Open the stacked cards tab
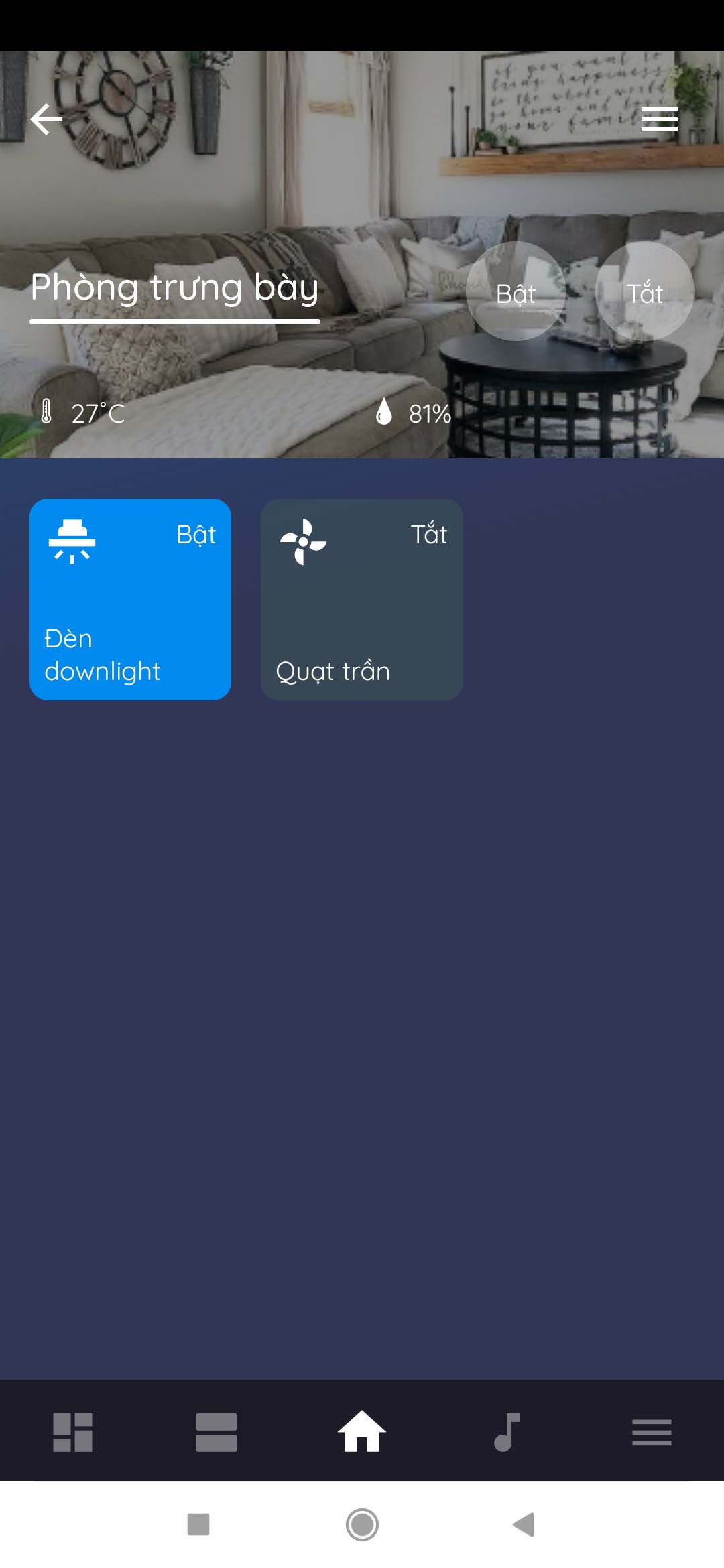 (217, 1432)
